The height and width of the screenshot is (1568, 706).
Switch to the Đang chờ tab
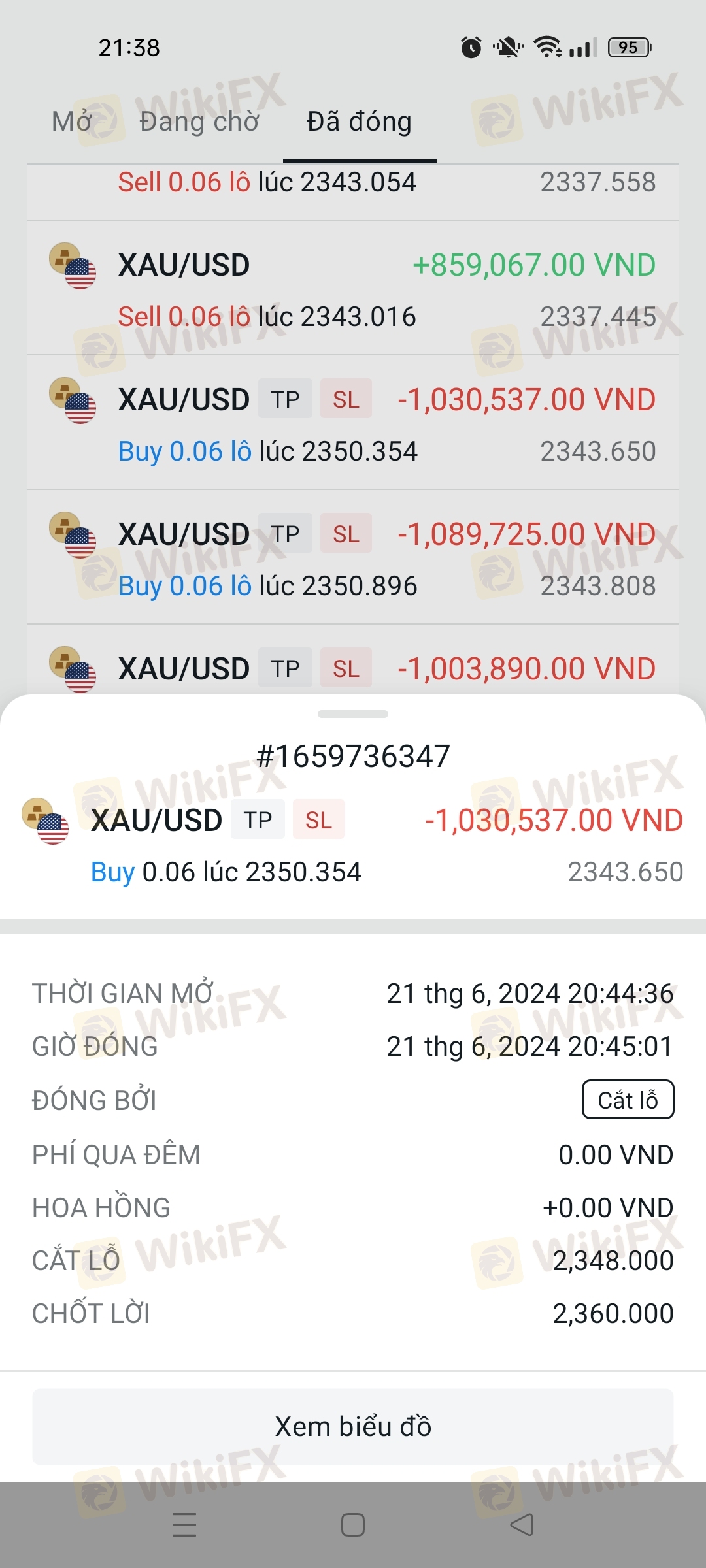click(199, 122)
